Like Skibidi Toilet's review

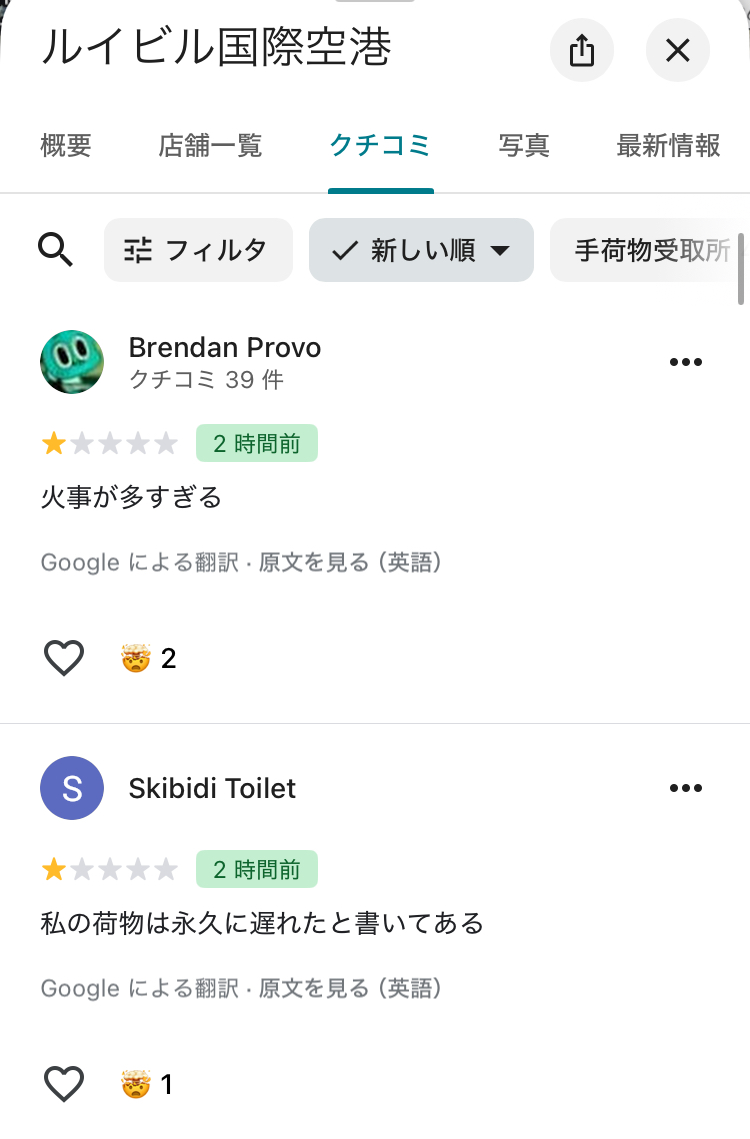pos(64,1084)
